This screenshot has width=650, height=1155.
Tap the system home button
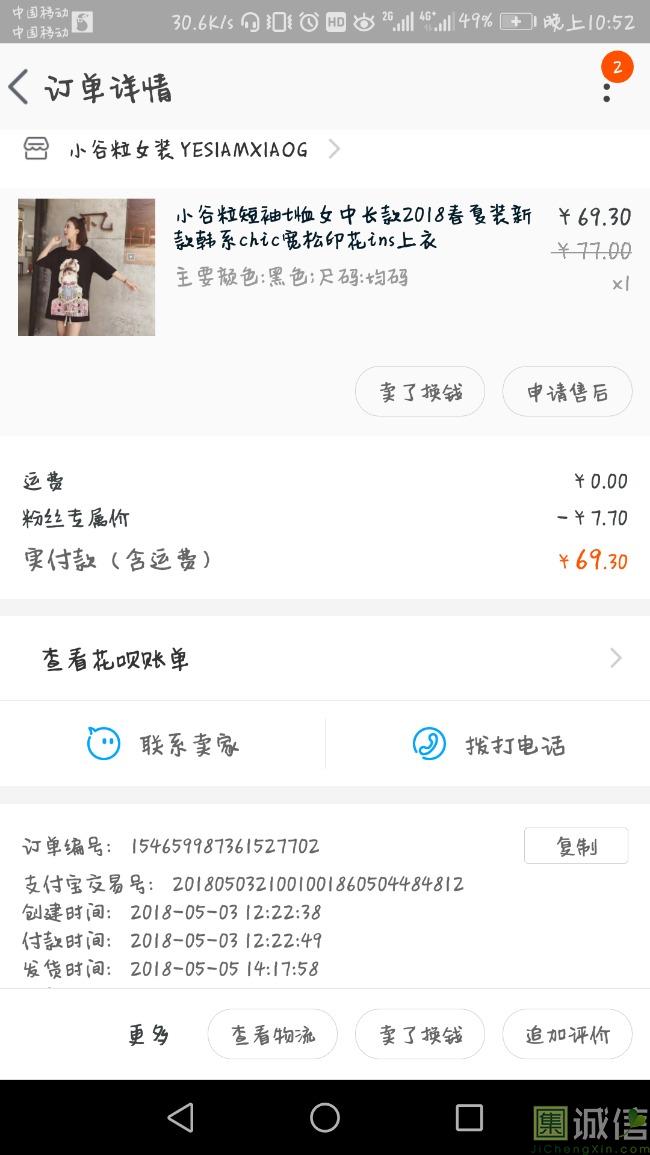(325, 1117)
